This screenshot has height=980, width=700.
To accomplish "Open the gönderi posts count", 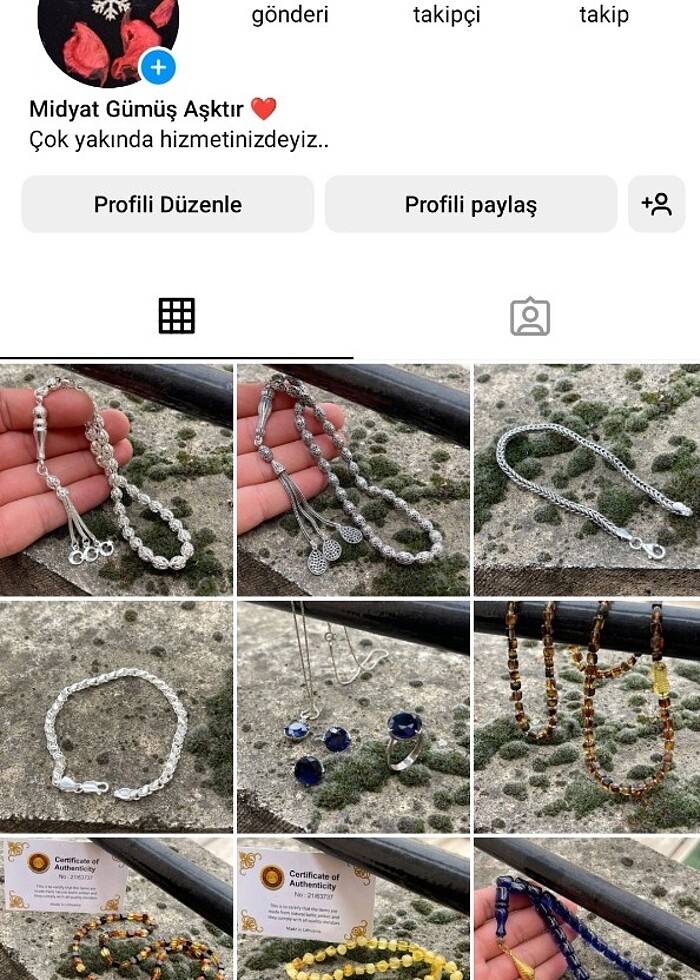I will tap(289, 14).
